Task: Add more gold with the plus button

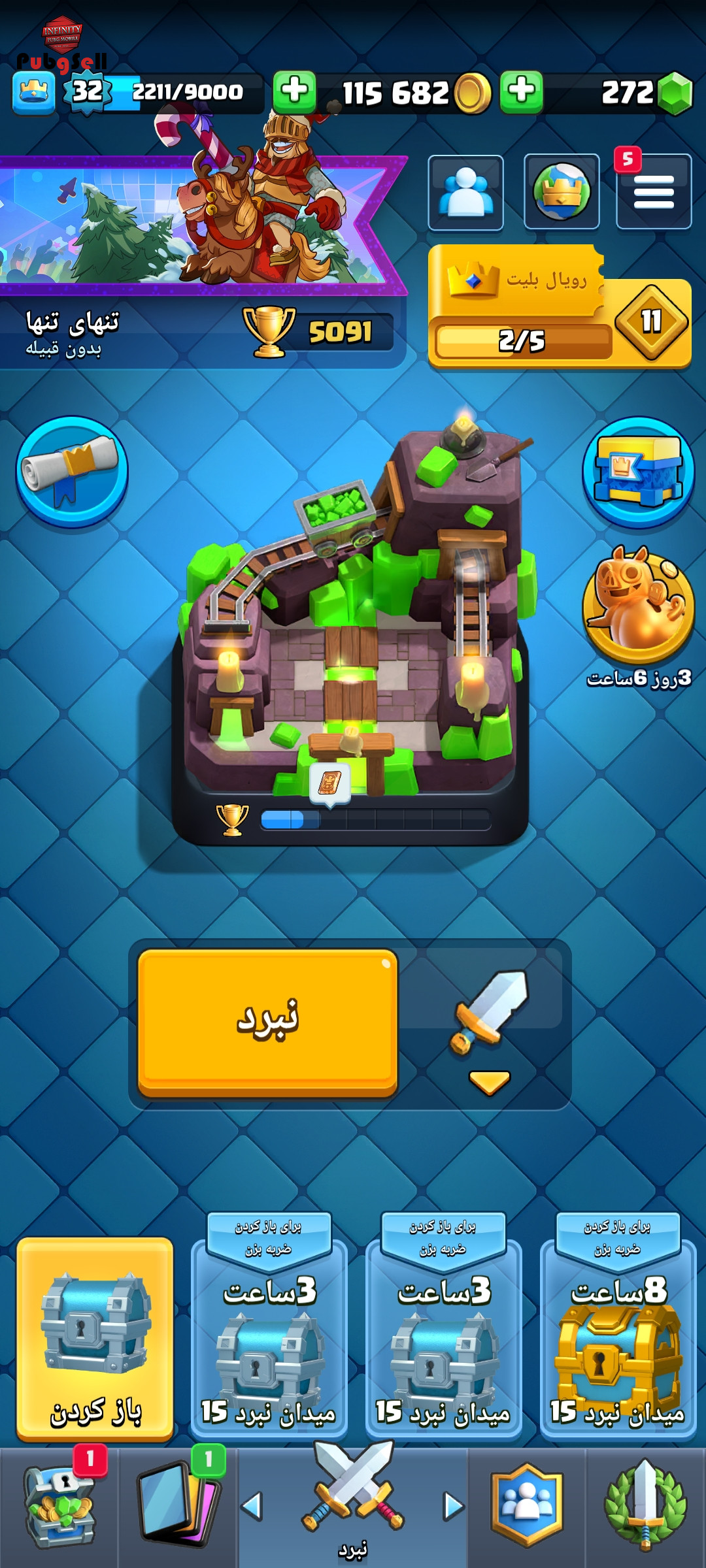Action: 294,91
